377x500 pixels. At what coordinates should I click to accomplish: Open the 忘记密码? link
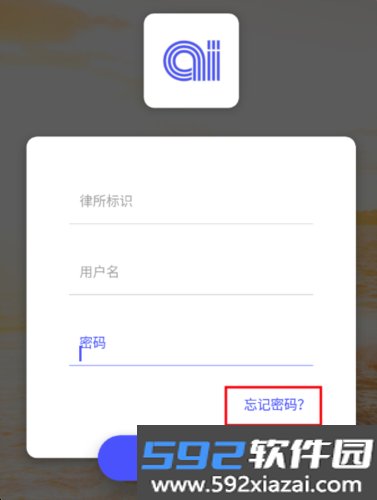pyautogui.click(x=274, y=405)
